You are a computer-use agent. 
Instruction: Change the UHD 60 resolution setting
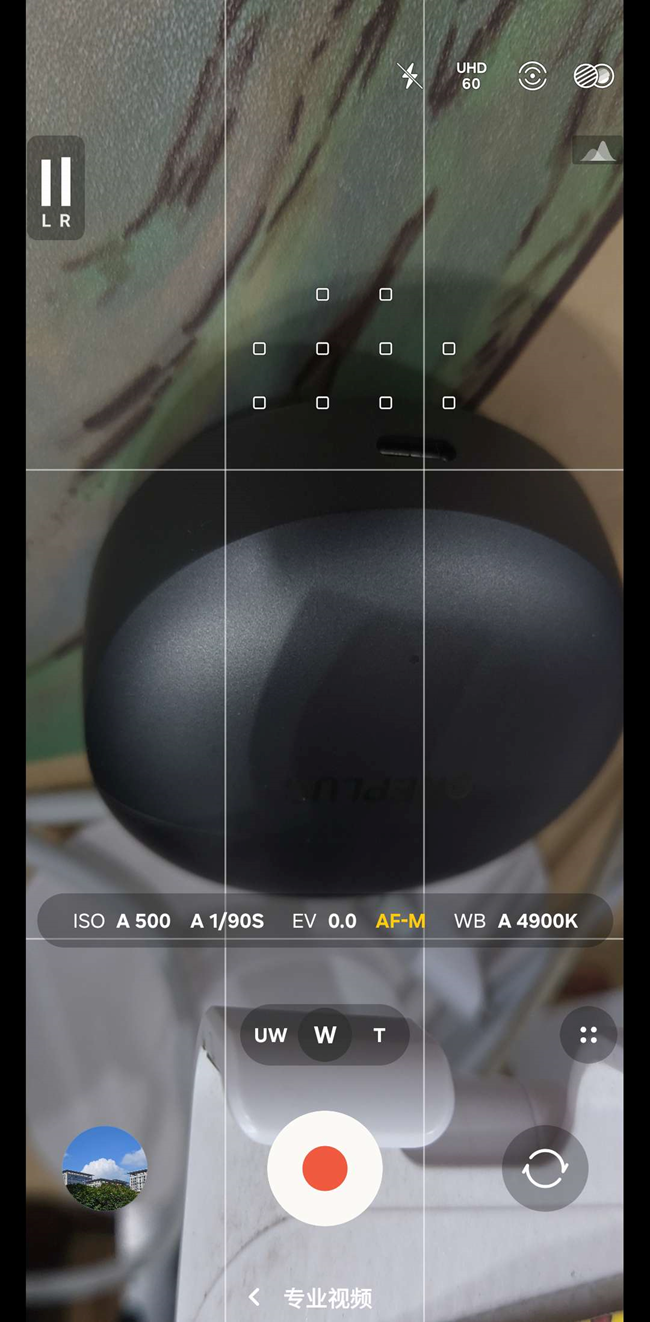coord(471,76)
